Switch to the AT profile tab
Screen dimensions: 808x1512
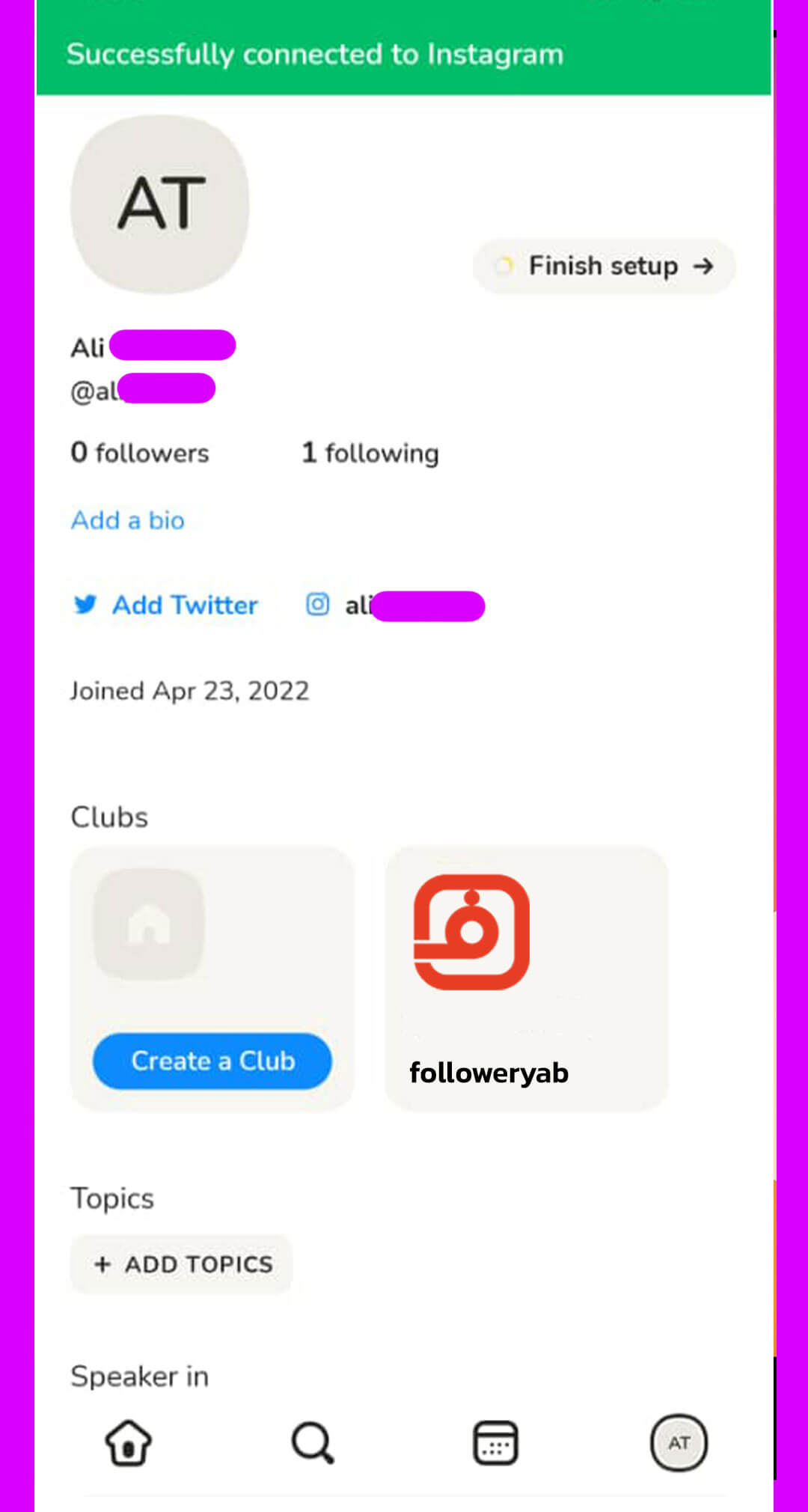679,1442
